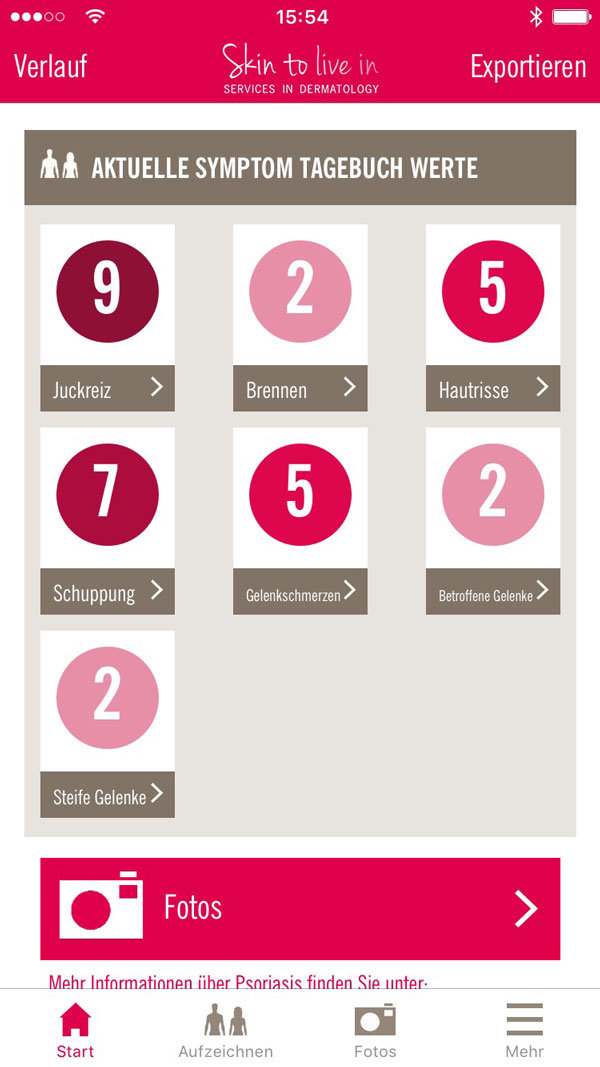Switch to the Start tab
600x1067 pixels.
pyautogui.click(x=75, y=1030)
